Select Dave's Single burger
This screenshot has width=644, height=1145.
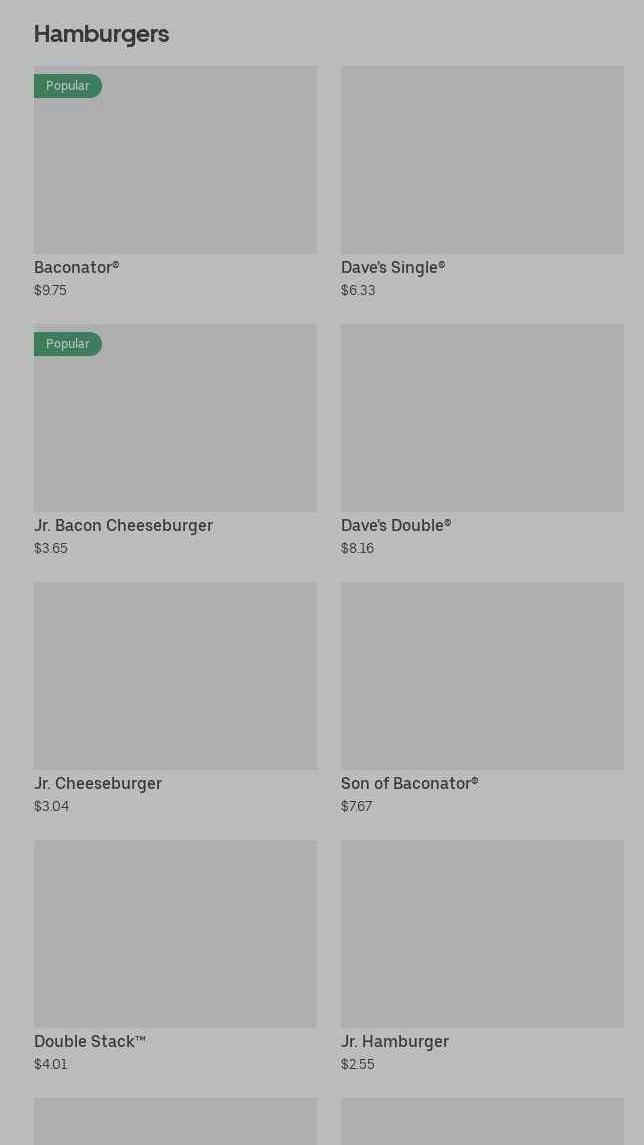pos(482,182)
